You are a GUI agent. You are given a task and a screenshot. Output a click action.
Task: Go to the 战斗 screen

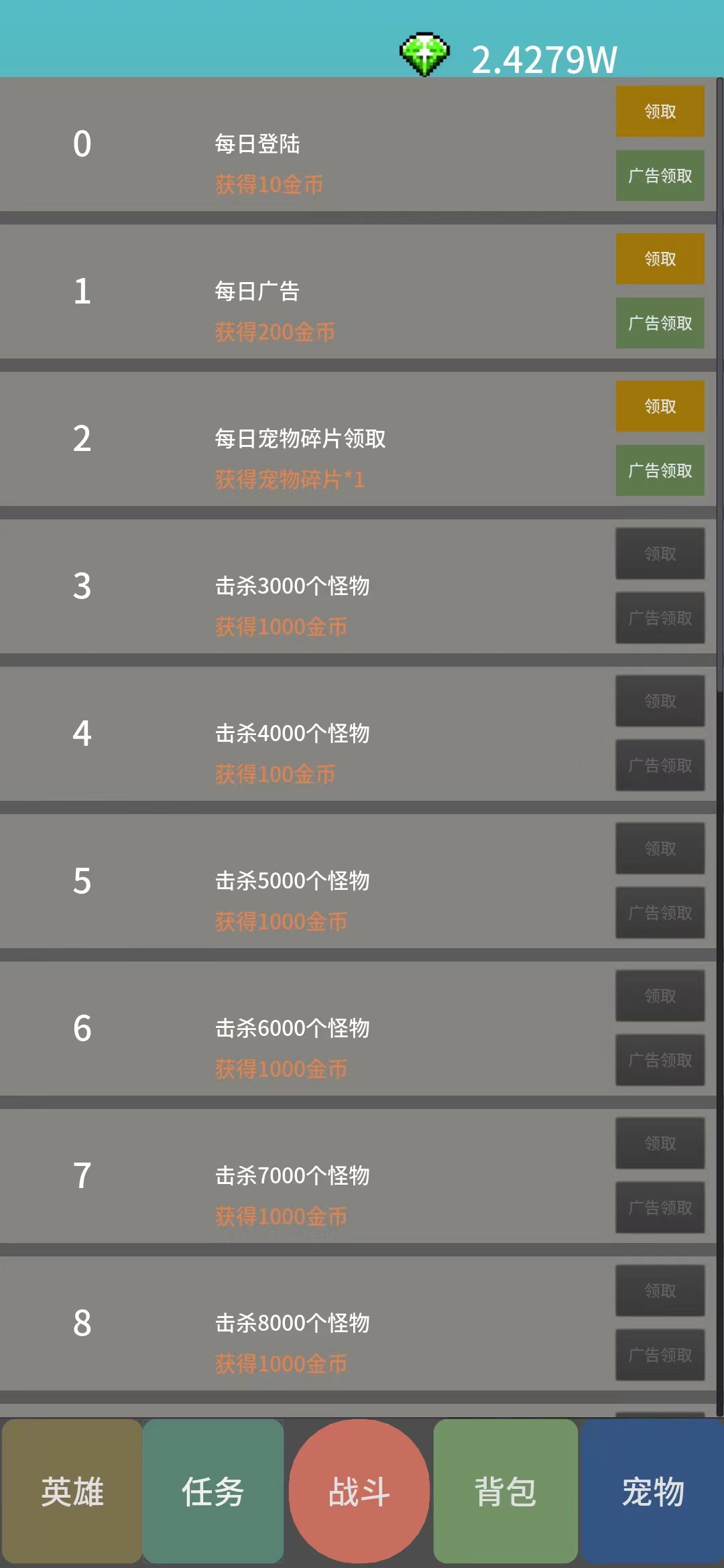coord(359,1492)
